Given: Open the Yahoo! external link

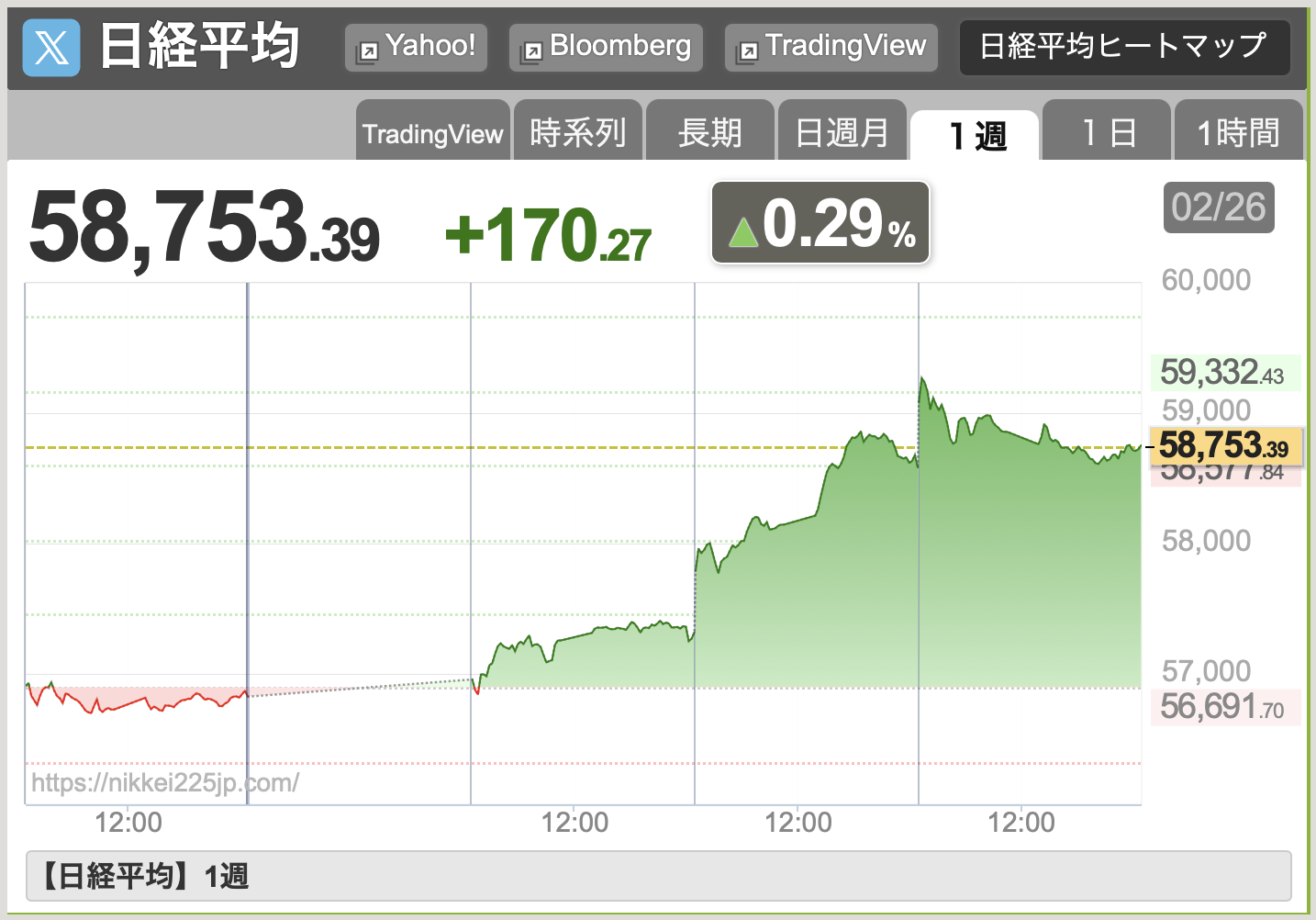Looking at the screenshot, I should pos(416,47).
